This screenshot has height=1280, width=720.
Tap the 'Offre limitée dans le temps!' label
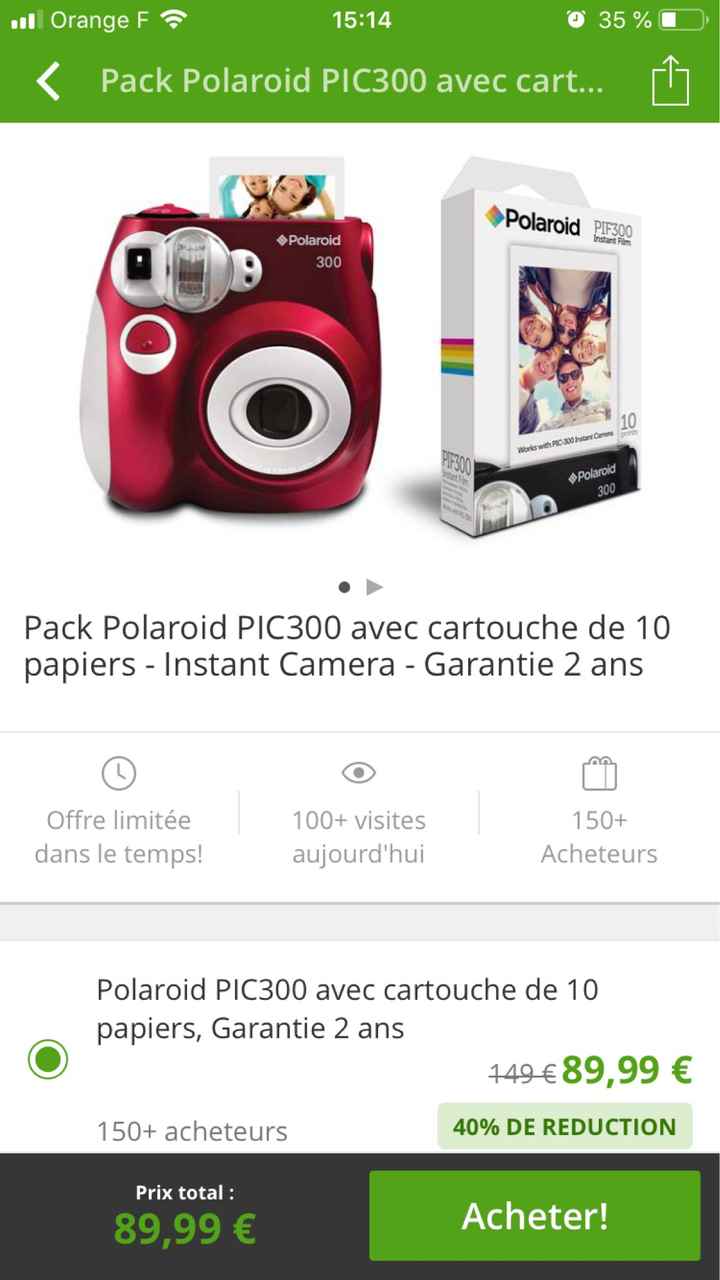pyautogui.click(x=118, y=837)
